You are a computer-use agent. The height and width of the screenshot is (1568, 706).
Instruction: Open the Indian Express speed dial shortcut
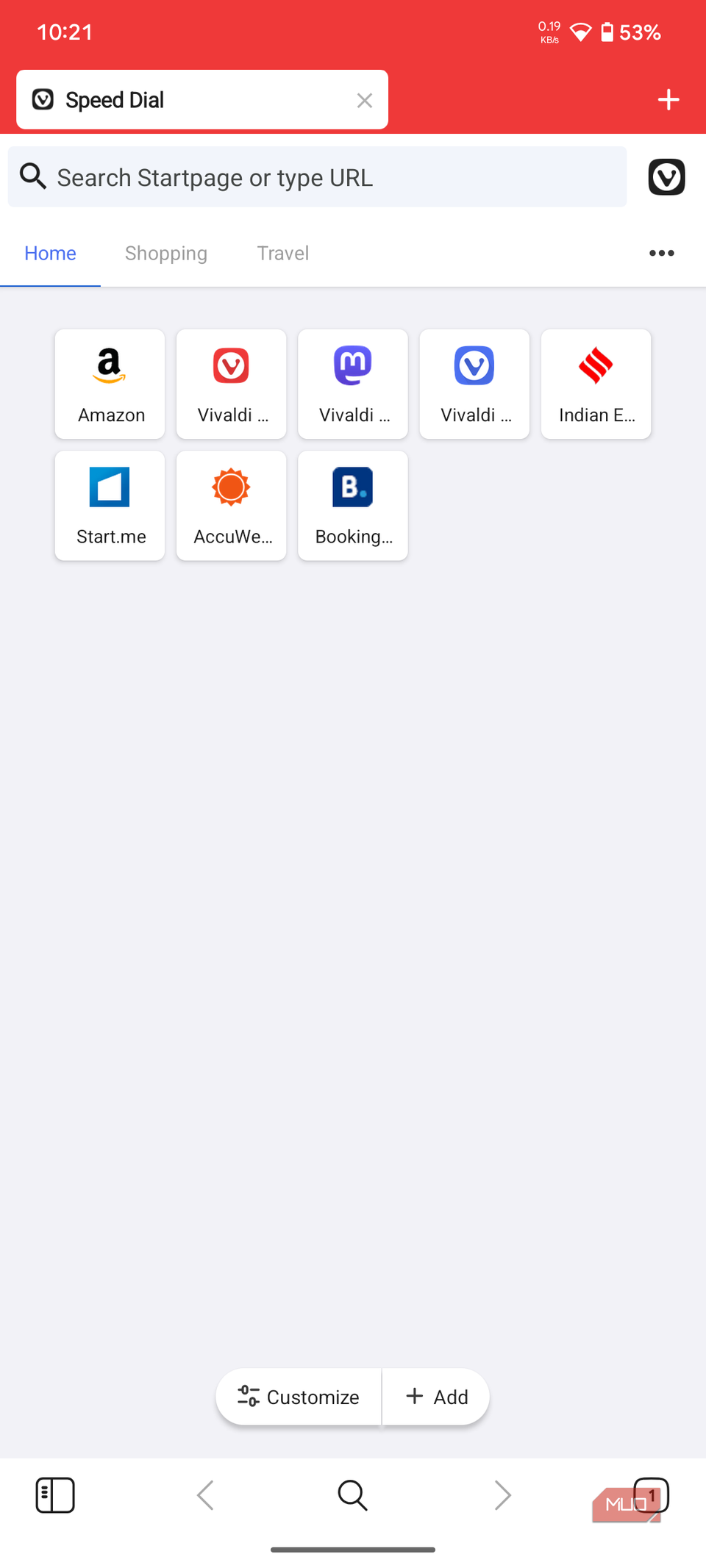[596, 383]
